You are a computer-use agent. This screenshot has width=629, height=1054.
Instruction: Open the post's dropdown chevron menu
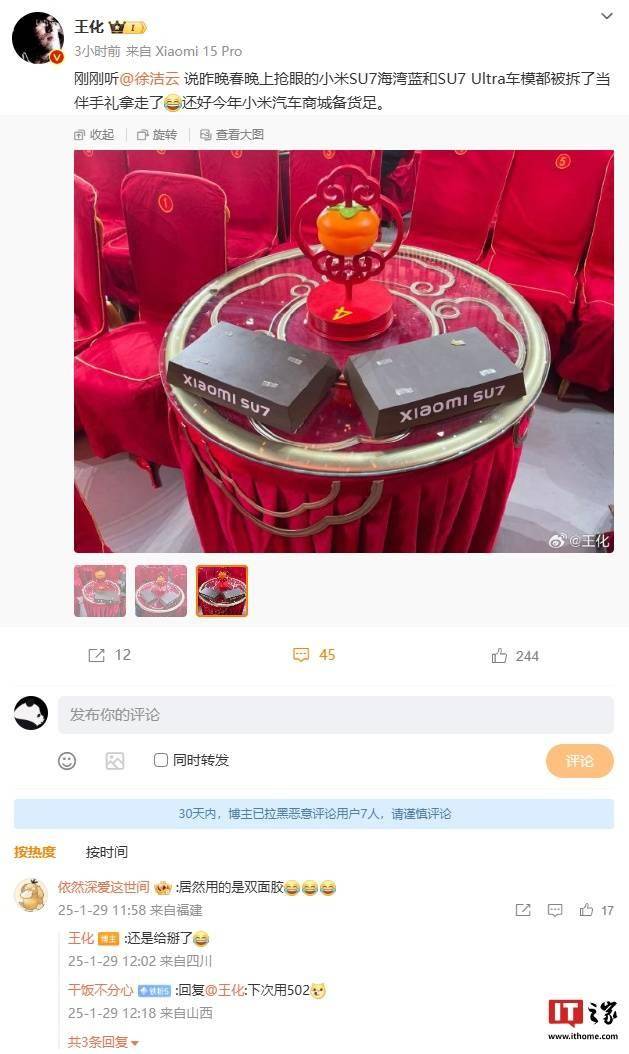coord(607,17)
